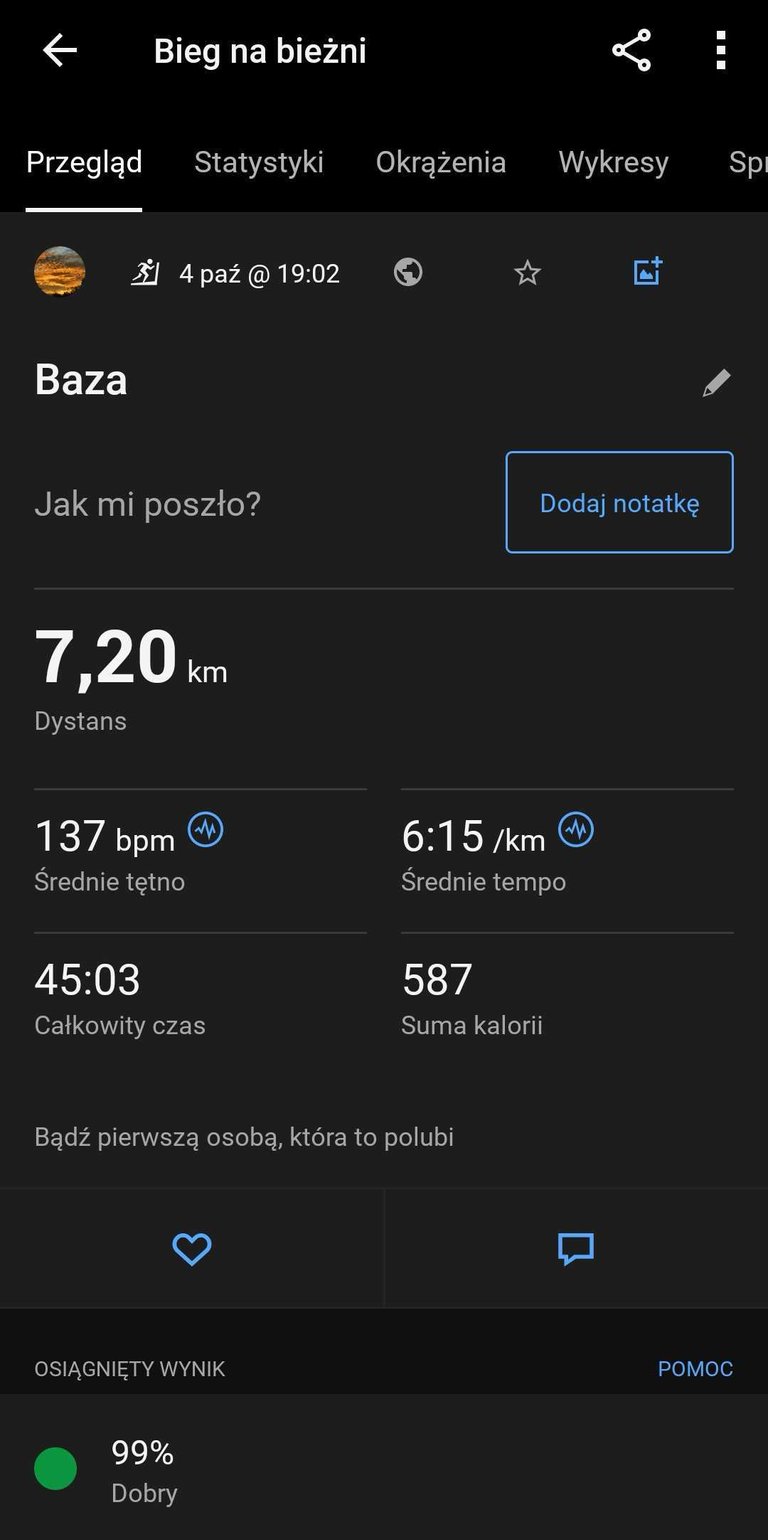Change activity privacy via globe icon
768x1540 pixels.
click(408, 272)
